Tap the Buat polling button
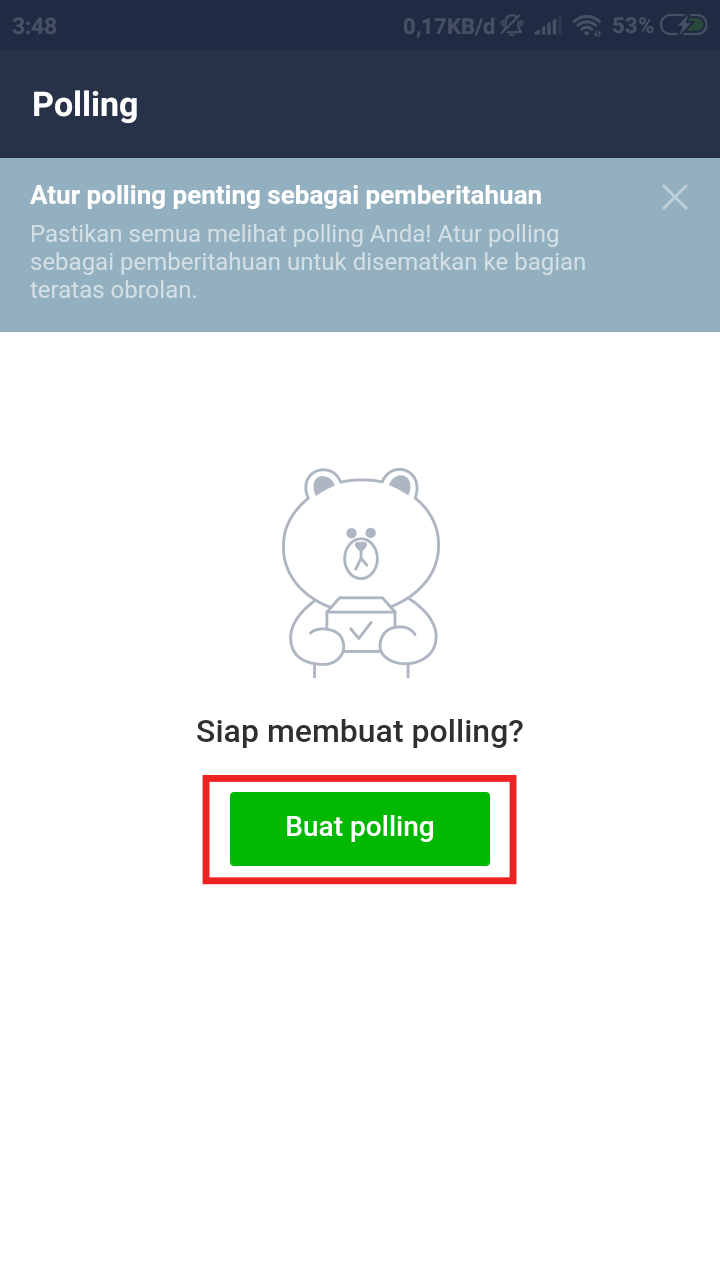 [x=360, y=828]
